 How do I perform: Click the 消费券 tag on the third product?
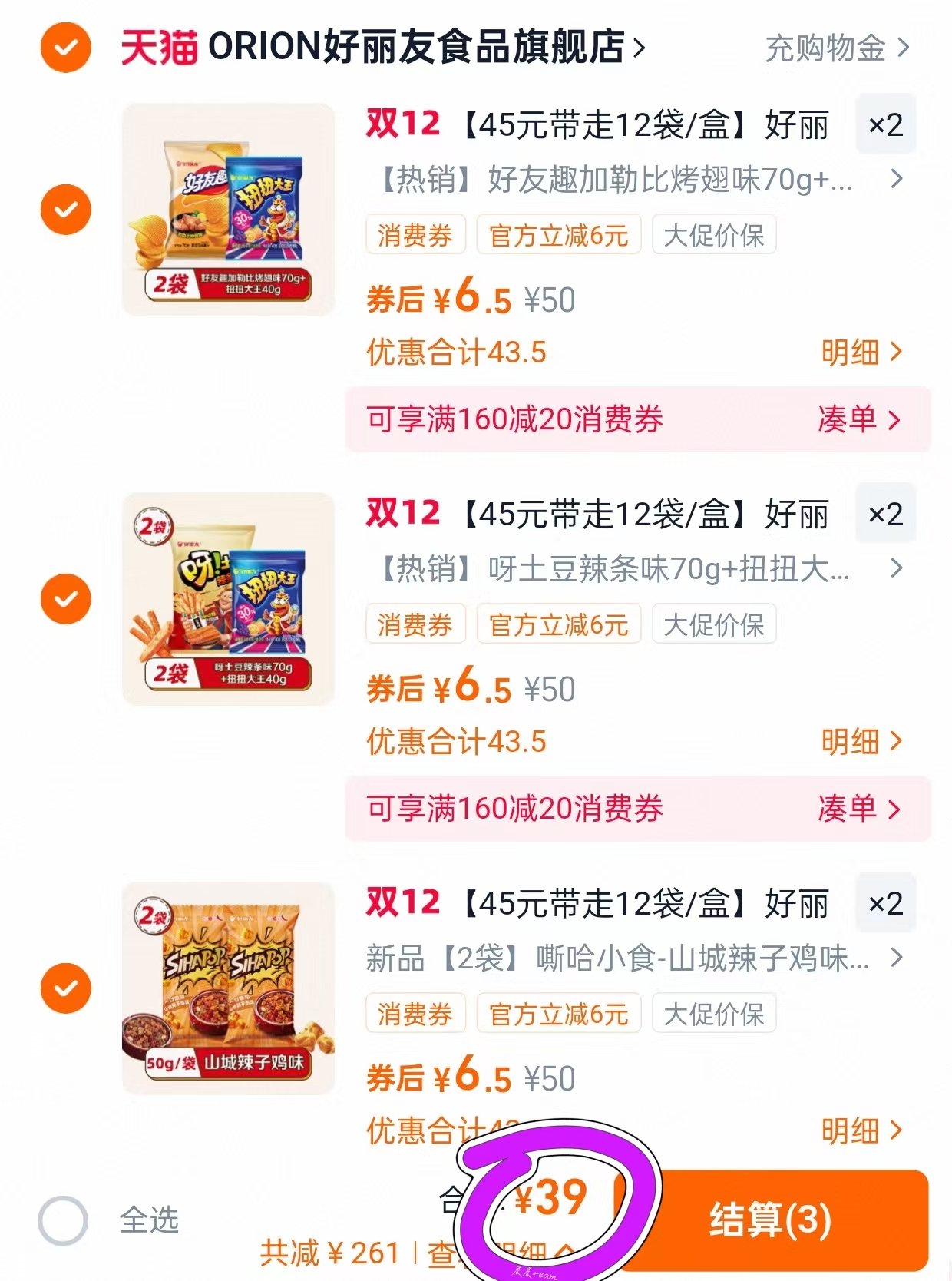coord(415,1014)
